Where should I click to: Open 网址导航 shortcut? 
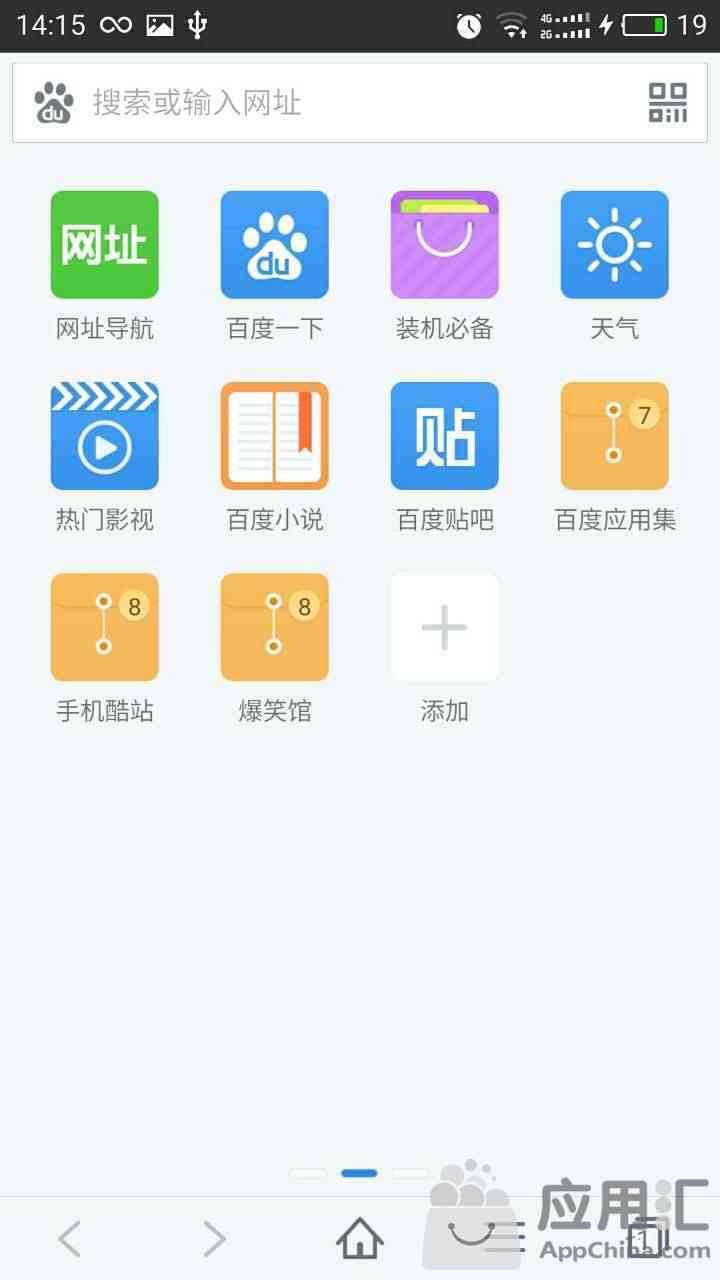[x=105, y=245]
